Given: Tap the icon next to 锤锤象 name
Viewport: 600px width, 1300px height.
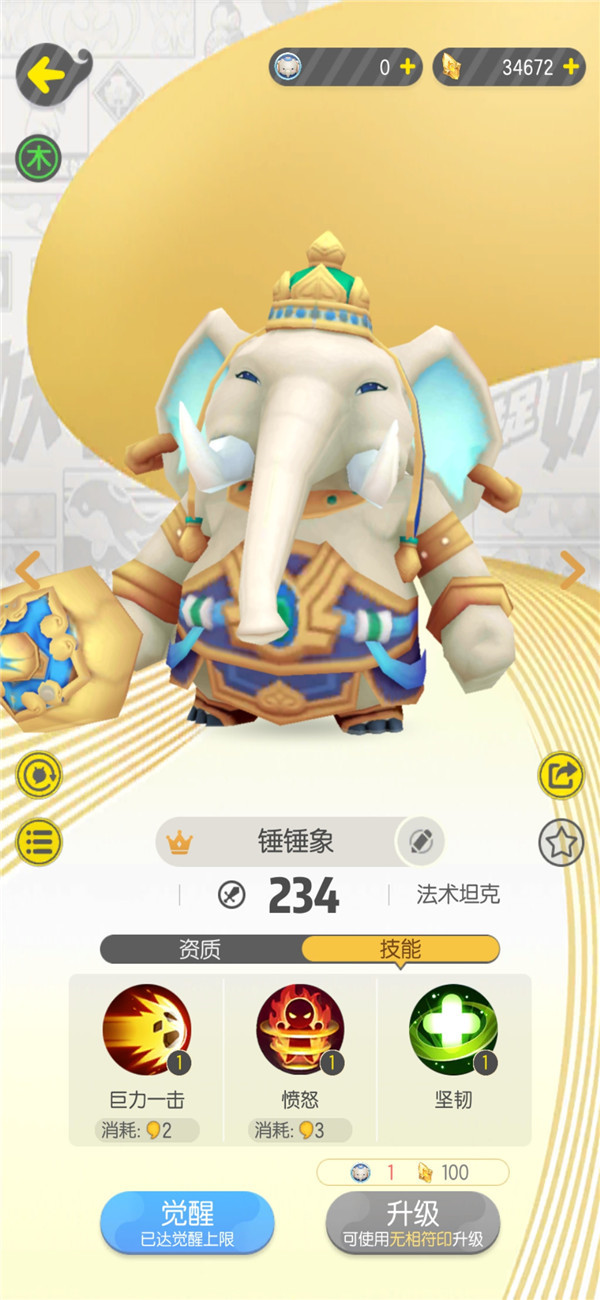Looking at the screenshot, I should click(x=420, y=842).
